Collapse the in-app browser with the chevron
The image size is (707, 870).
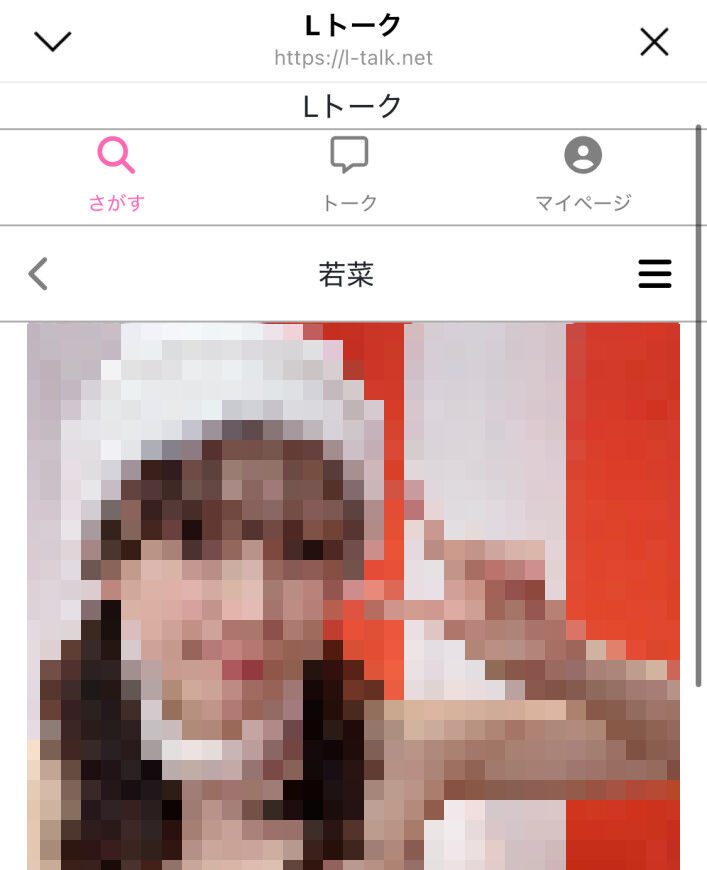(52, 41)
